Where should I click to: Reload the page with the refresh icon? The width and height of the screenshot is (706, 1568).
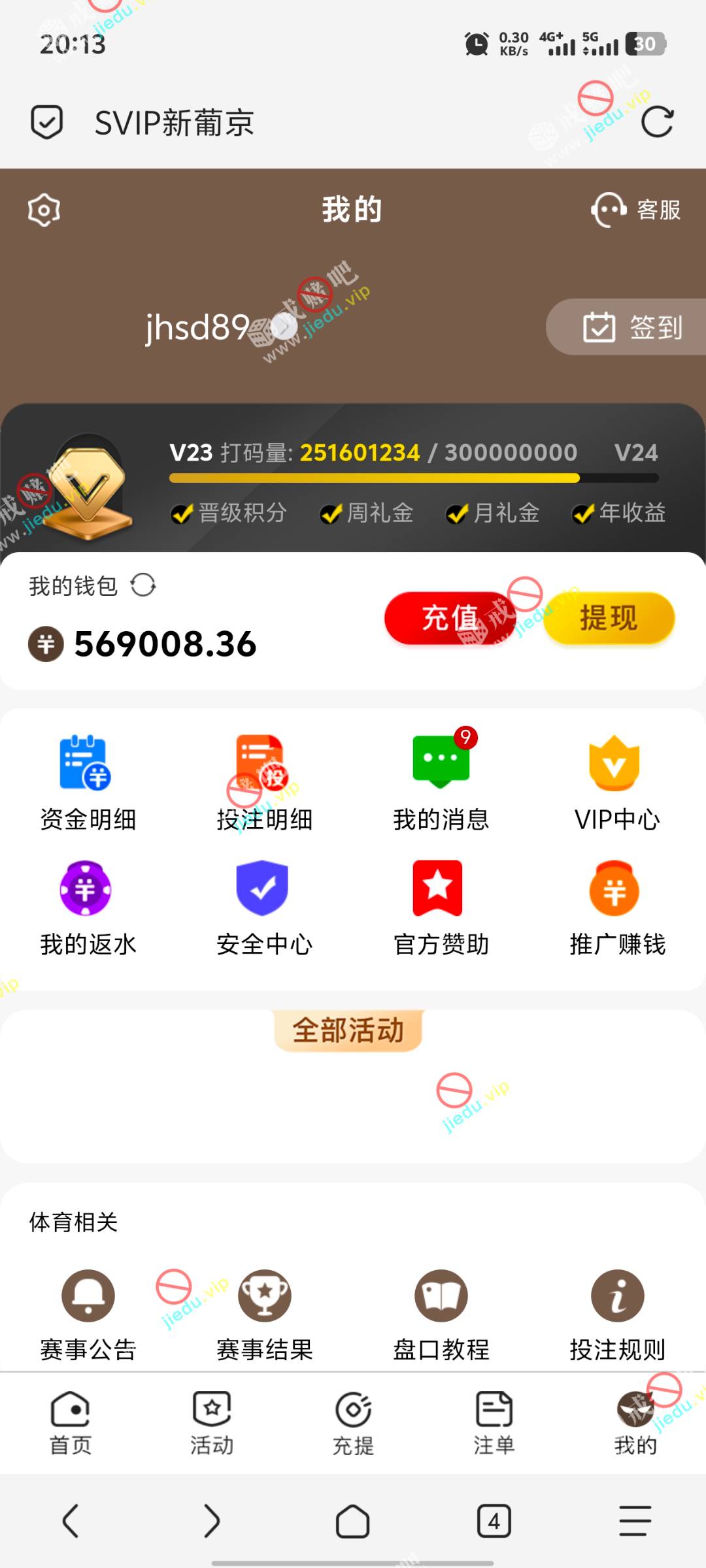coord(657,122)
